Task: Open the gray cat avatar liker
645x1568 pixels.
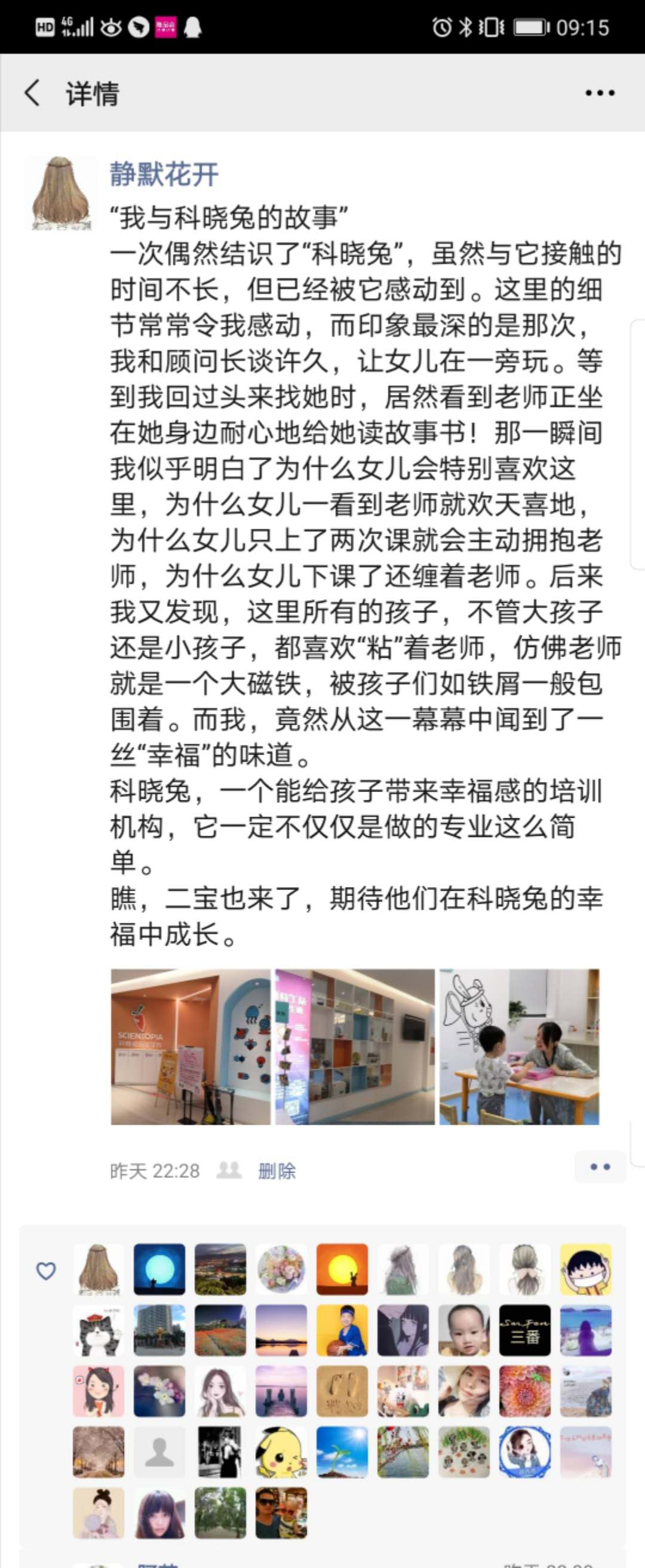Action: [99, 1330]
